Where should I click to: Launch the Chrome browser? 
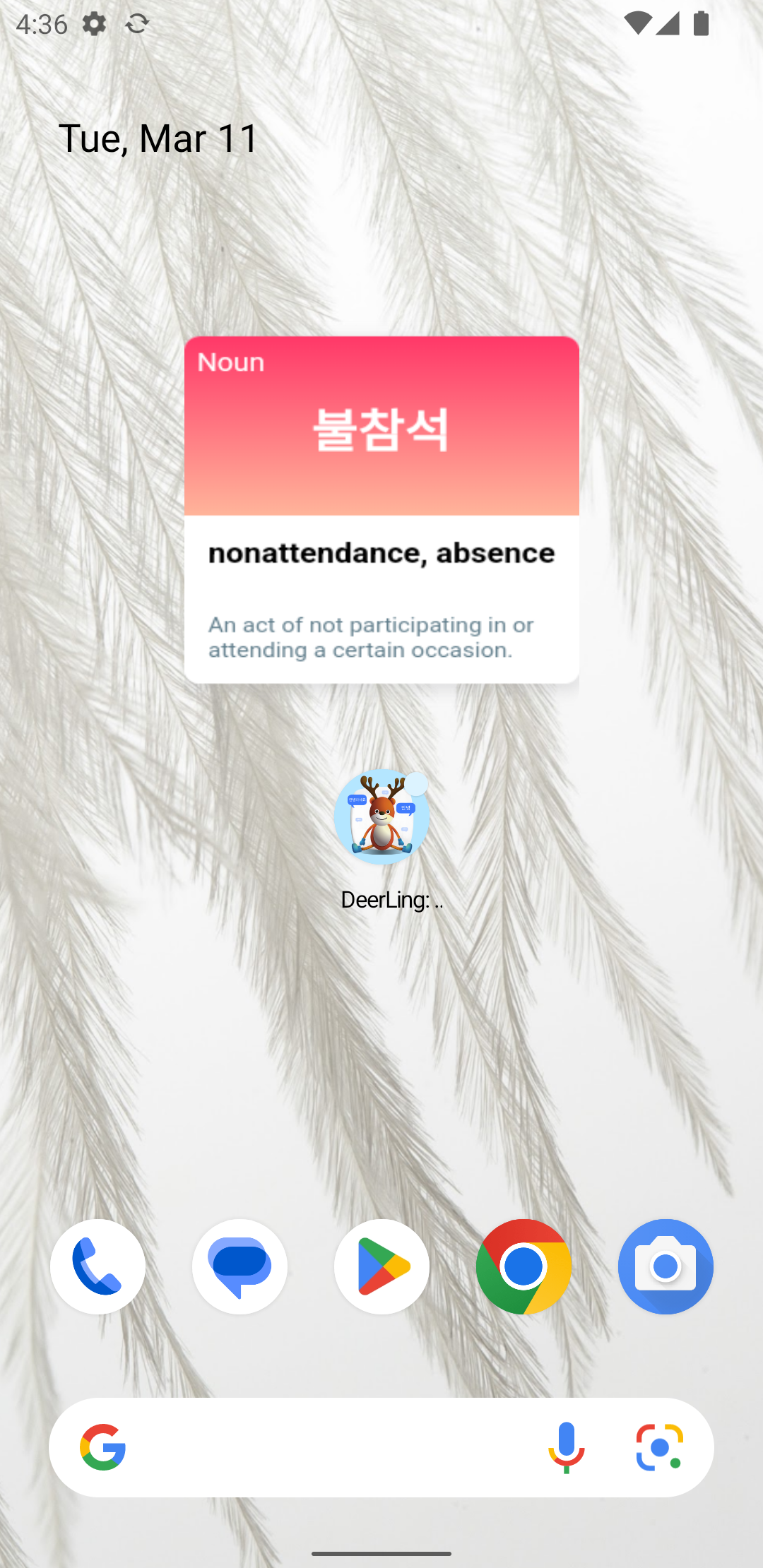tap(524, 1266)
